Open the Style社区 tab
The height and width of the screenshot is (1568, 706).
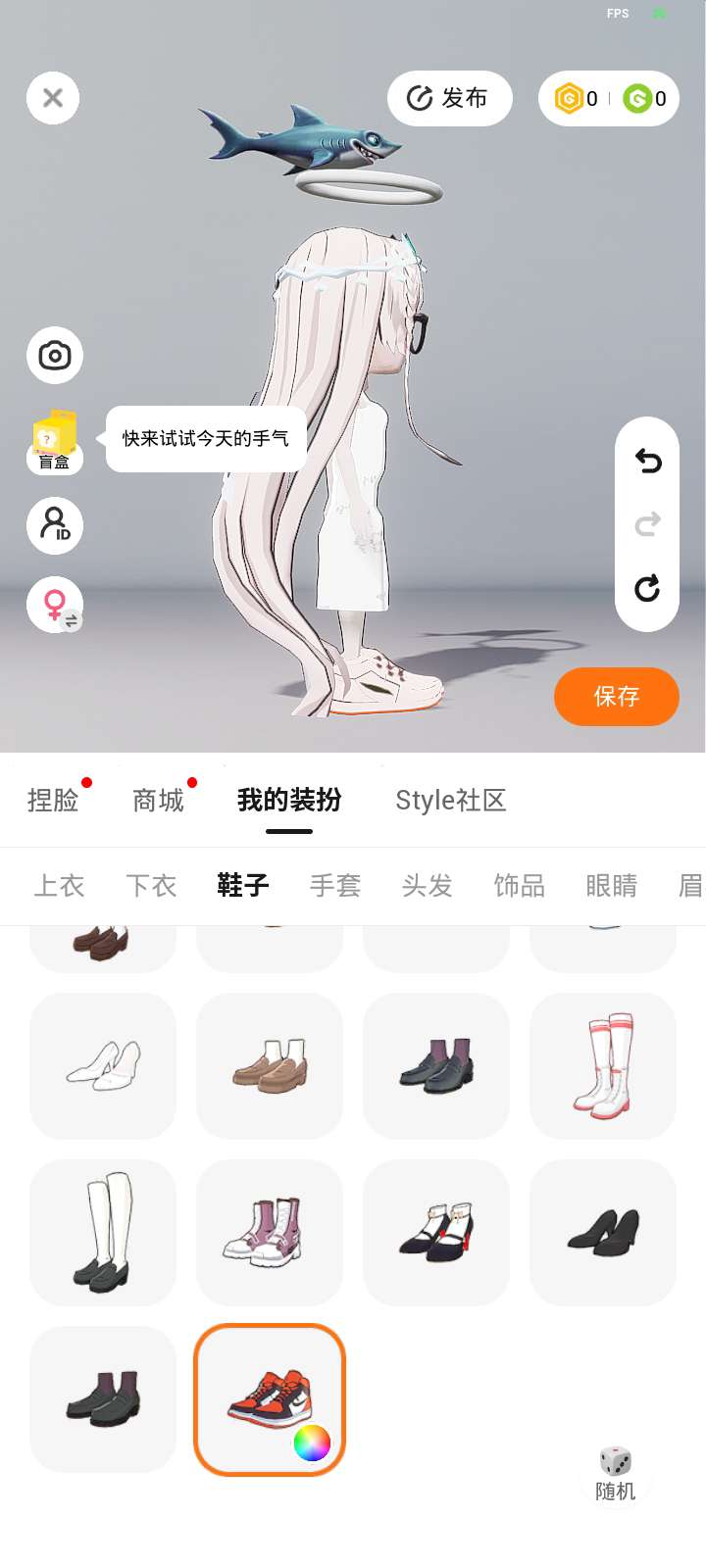click(450, 801)
